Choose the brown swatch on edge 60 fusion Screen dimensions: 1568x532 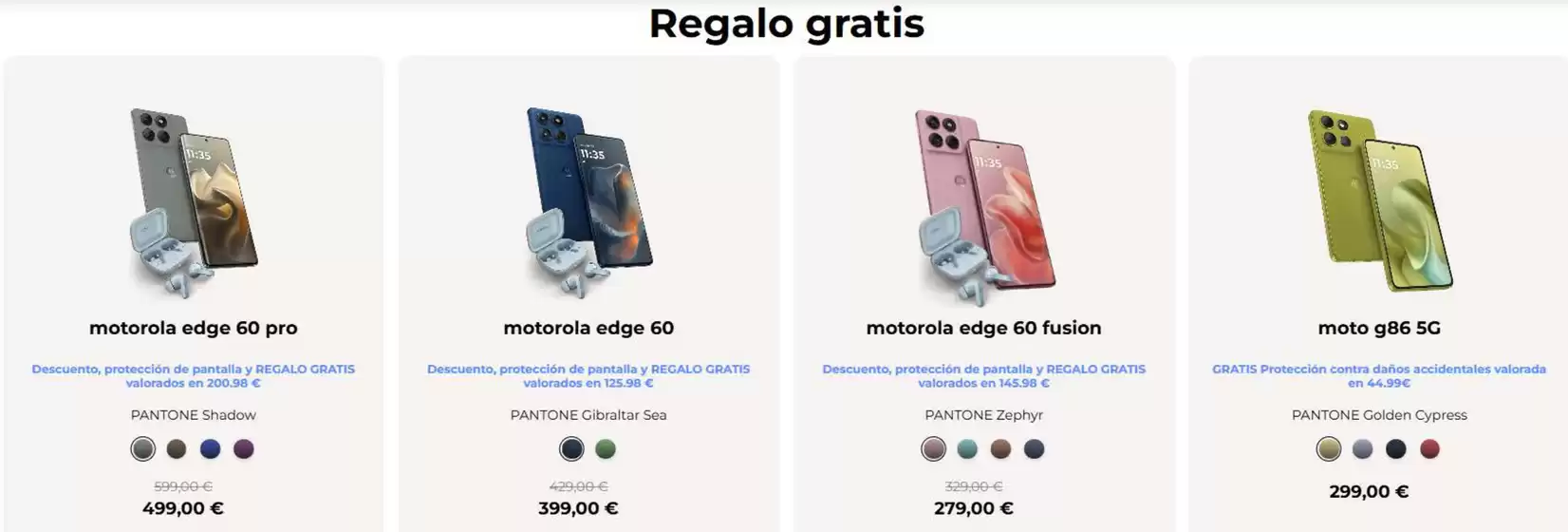point(1000,449)
